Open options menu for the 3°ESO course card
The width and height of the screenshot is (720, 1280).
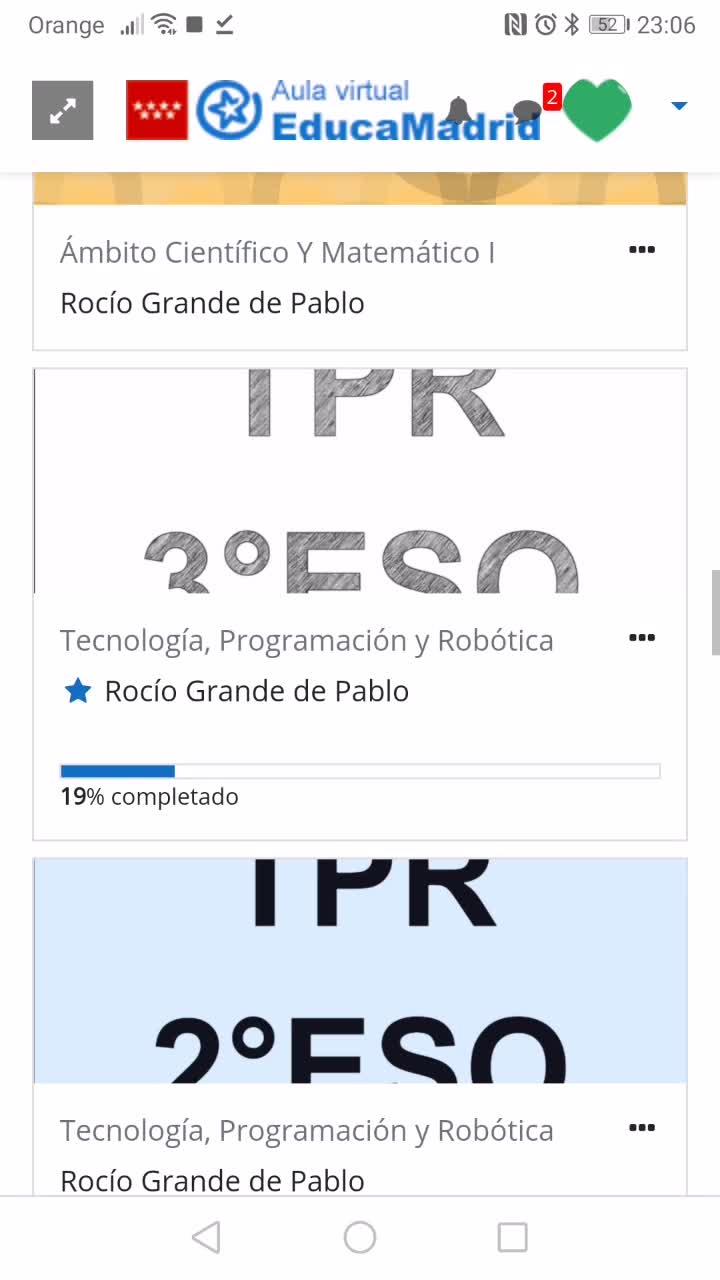pos(641,638)
